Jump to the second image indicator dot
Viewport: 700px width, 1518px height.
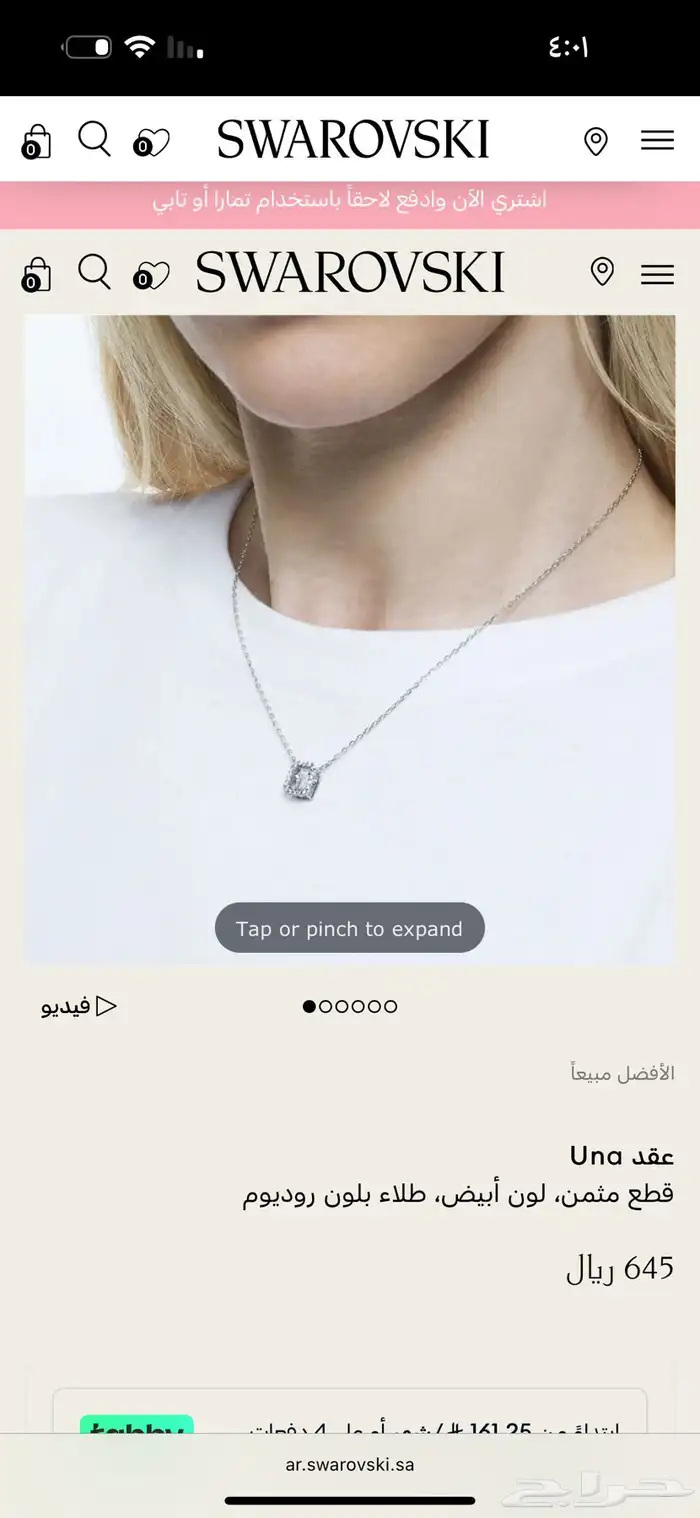327,1006
